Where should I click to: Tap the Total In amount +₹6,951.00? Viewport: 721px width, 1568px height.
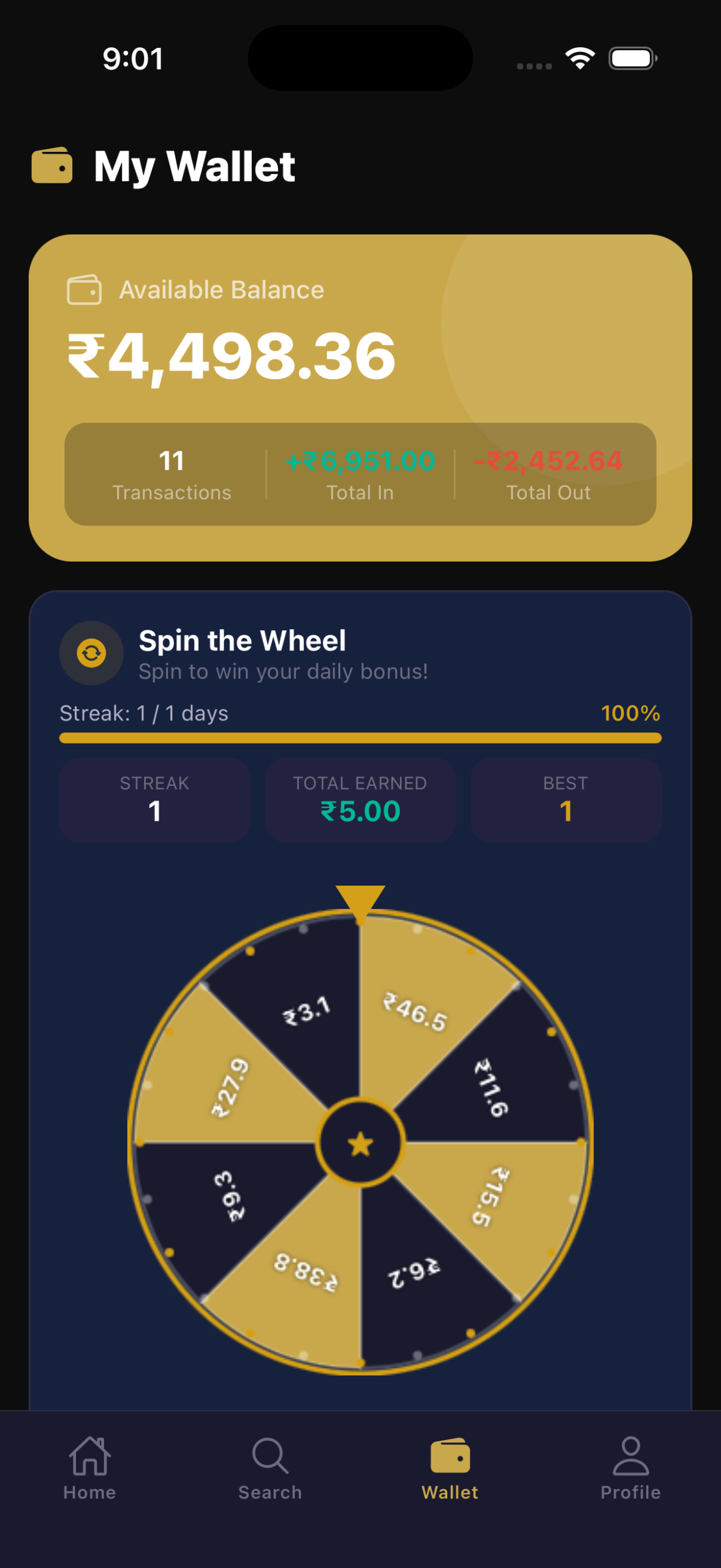pyautogui.click(x=360, y=462)
